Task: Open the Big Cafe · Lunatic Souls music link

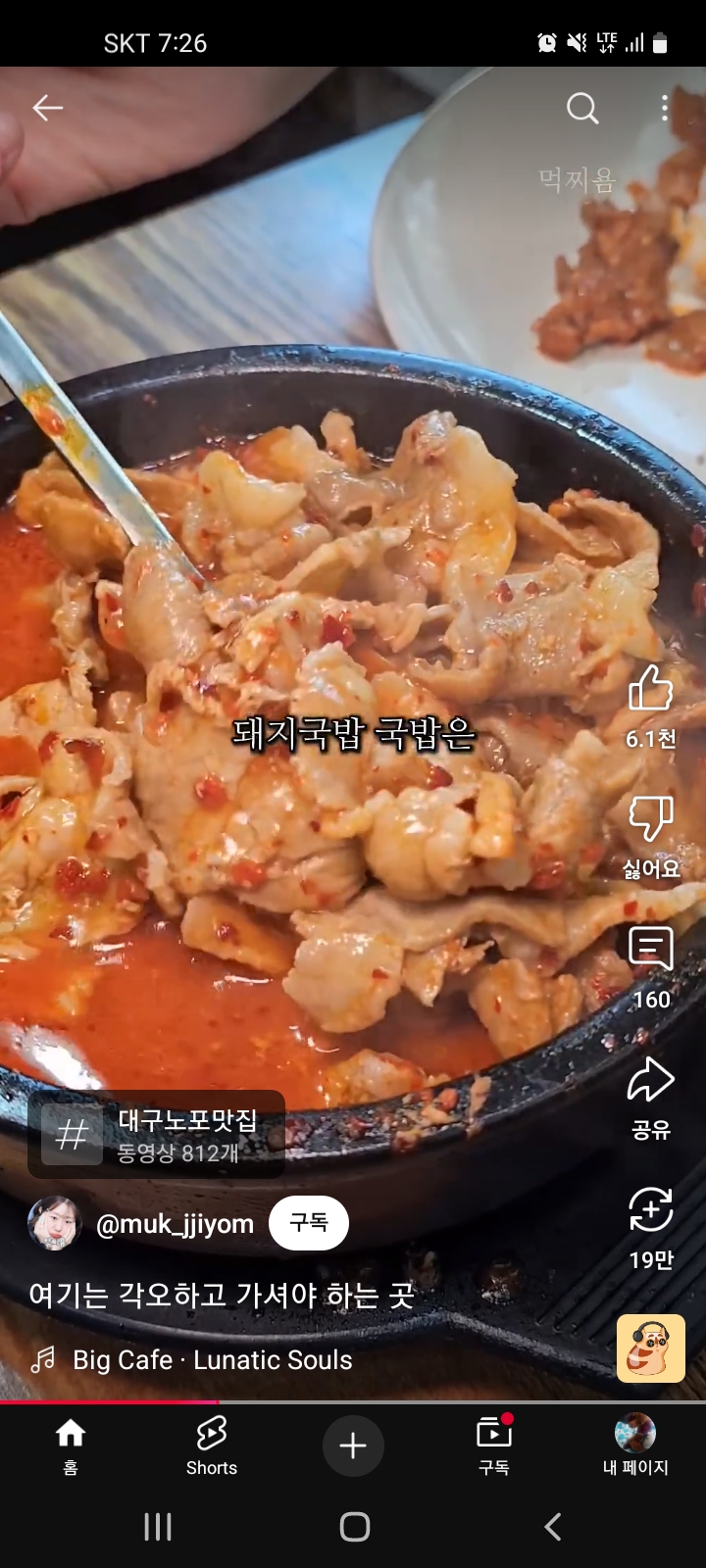Action: [x=212, y=1360]
